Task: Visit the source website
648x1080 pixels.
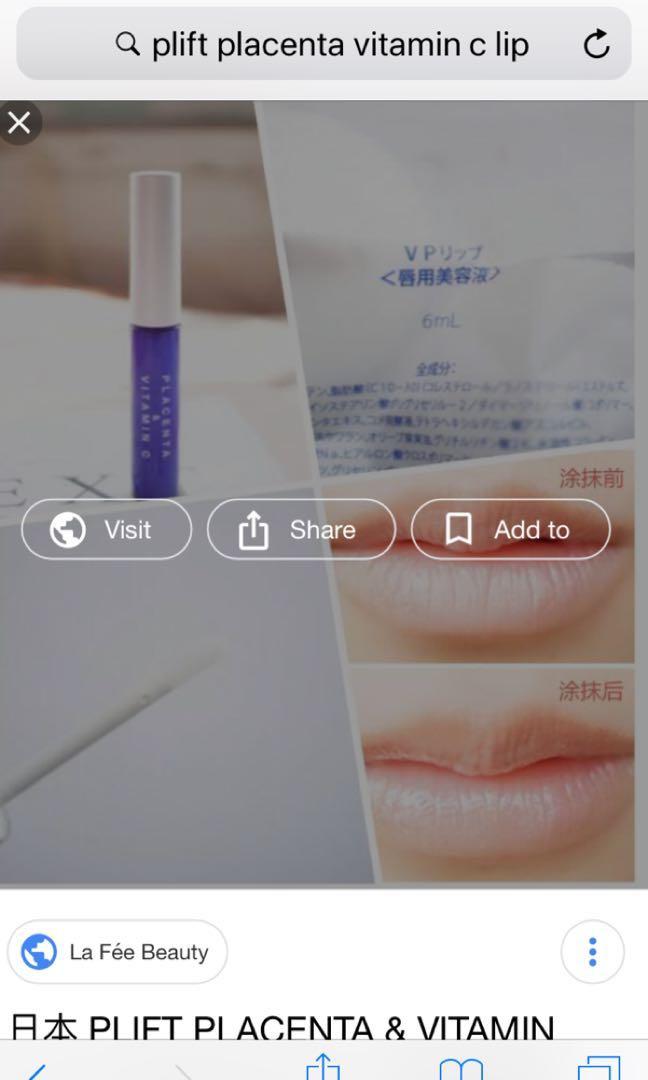Action: point(106,529)
